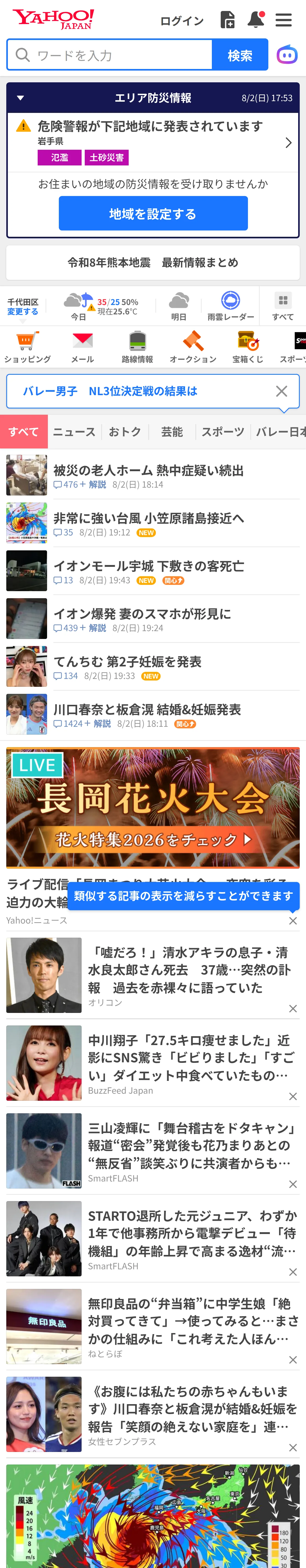
Task: Open the chatbot assistant icon
Action: click(287, 55)
